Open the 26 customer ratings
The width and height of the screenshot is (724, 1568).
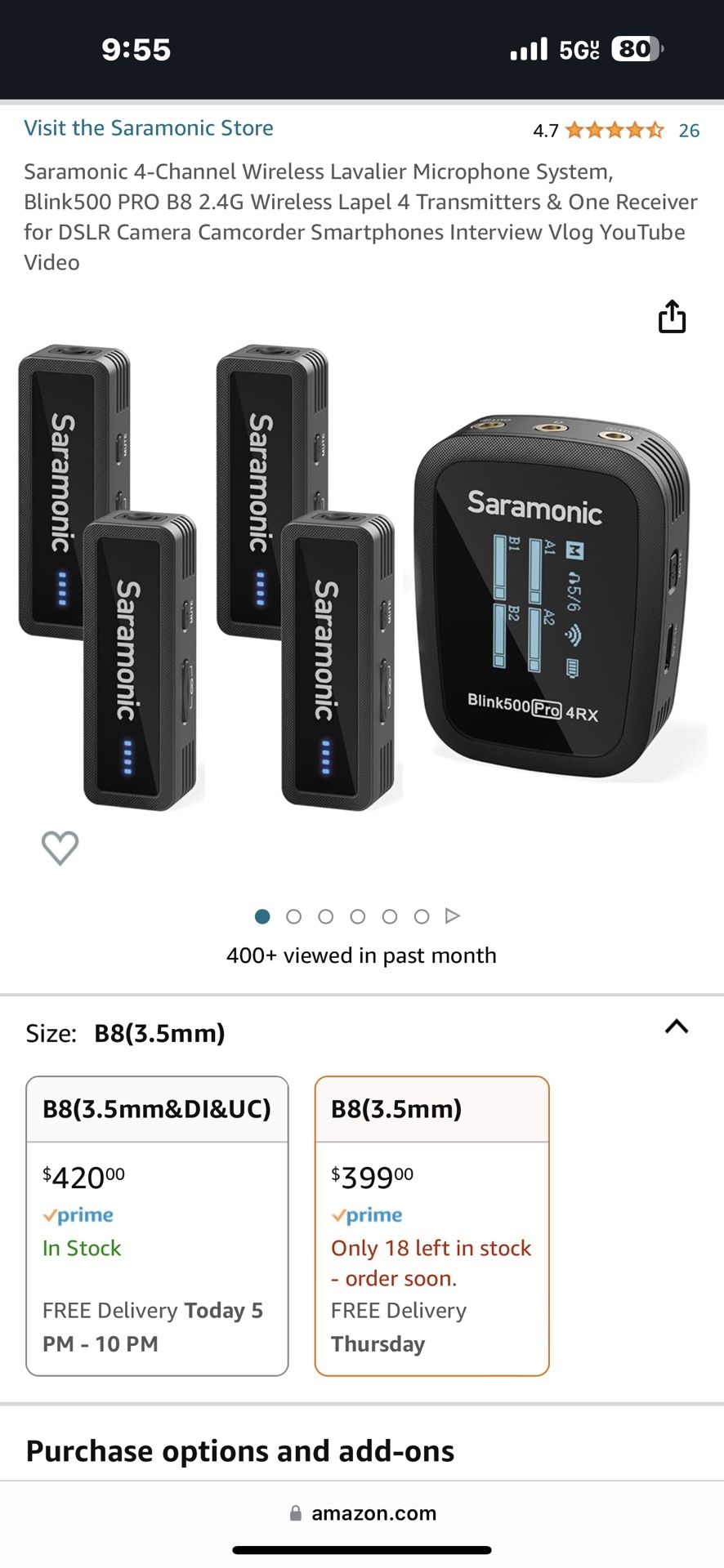(689, 131)
